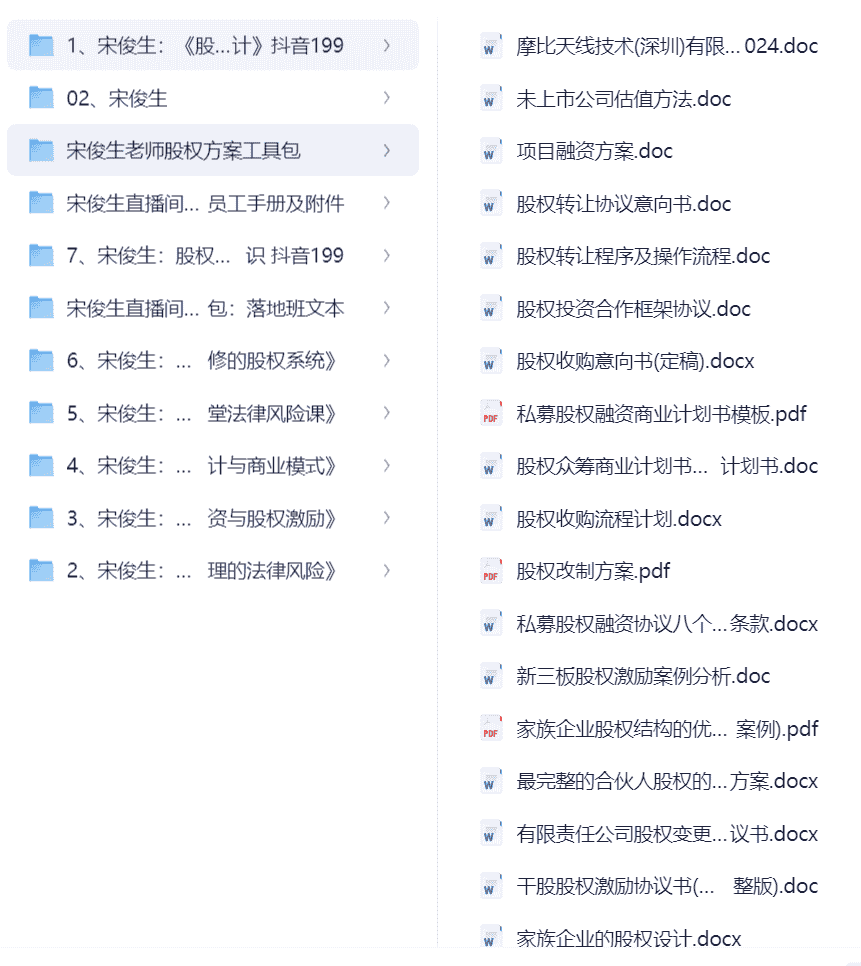Open 新三板股权激励案例分析.doc

[x=643, y=676]
